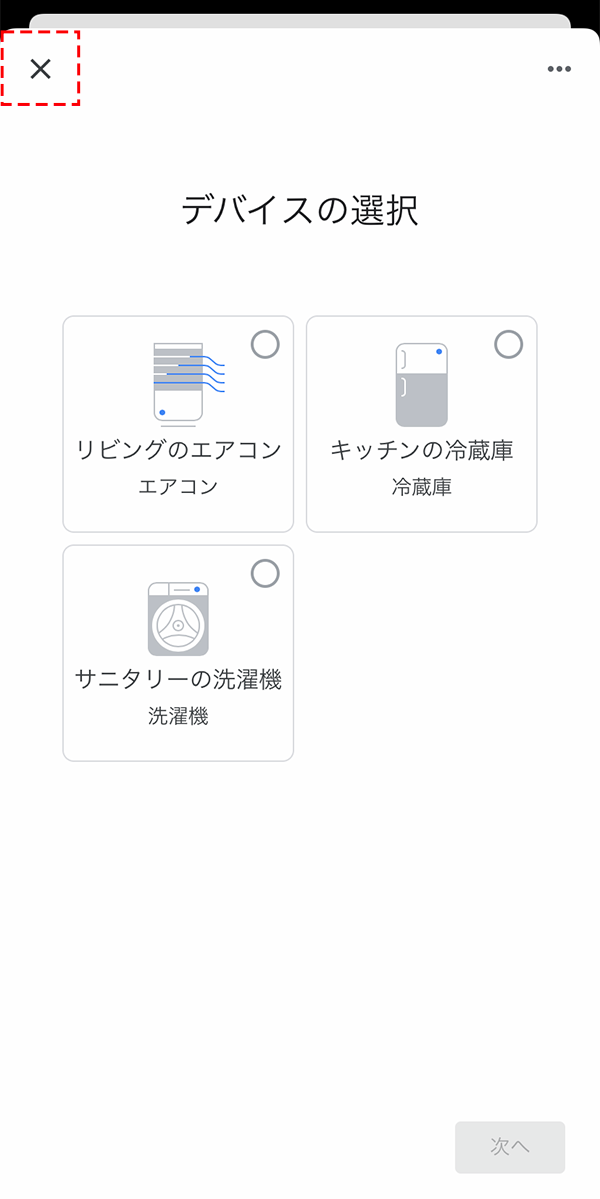Select the radio button for キッチンの冷蔵庫
The width and height of the screenshot is (600, 1199).
[509, 345]
